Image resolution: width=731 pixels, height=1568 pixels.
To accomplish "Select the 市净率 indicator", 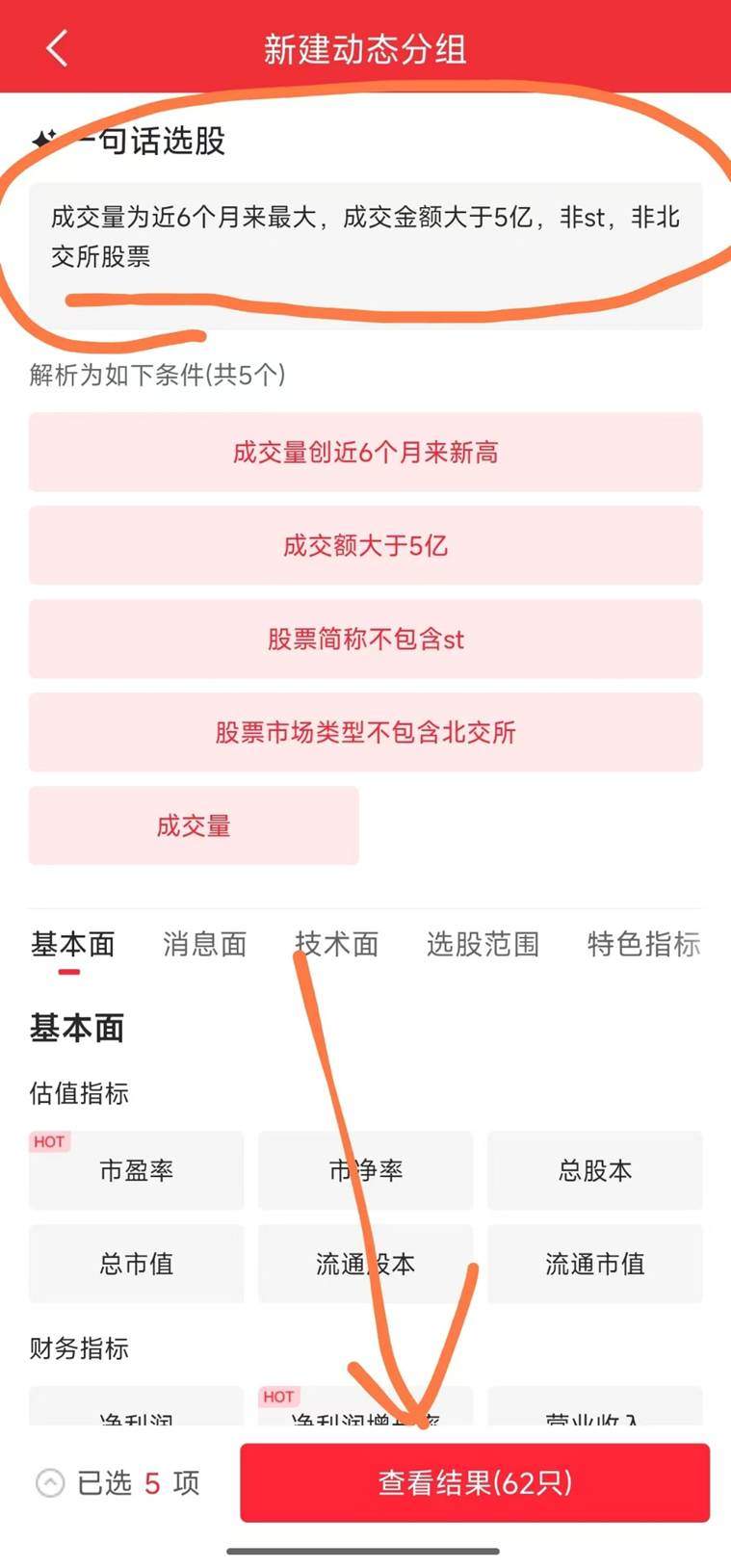I will click(365, 1170).
